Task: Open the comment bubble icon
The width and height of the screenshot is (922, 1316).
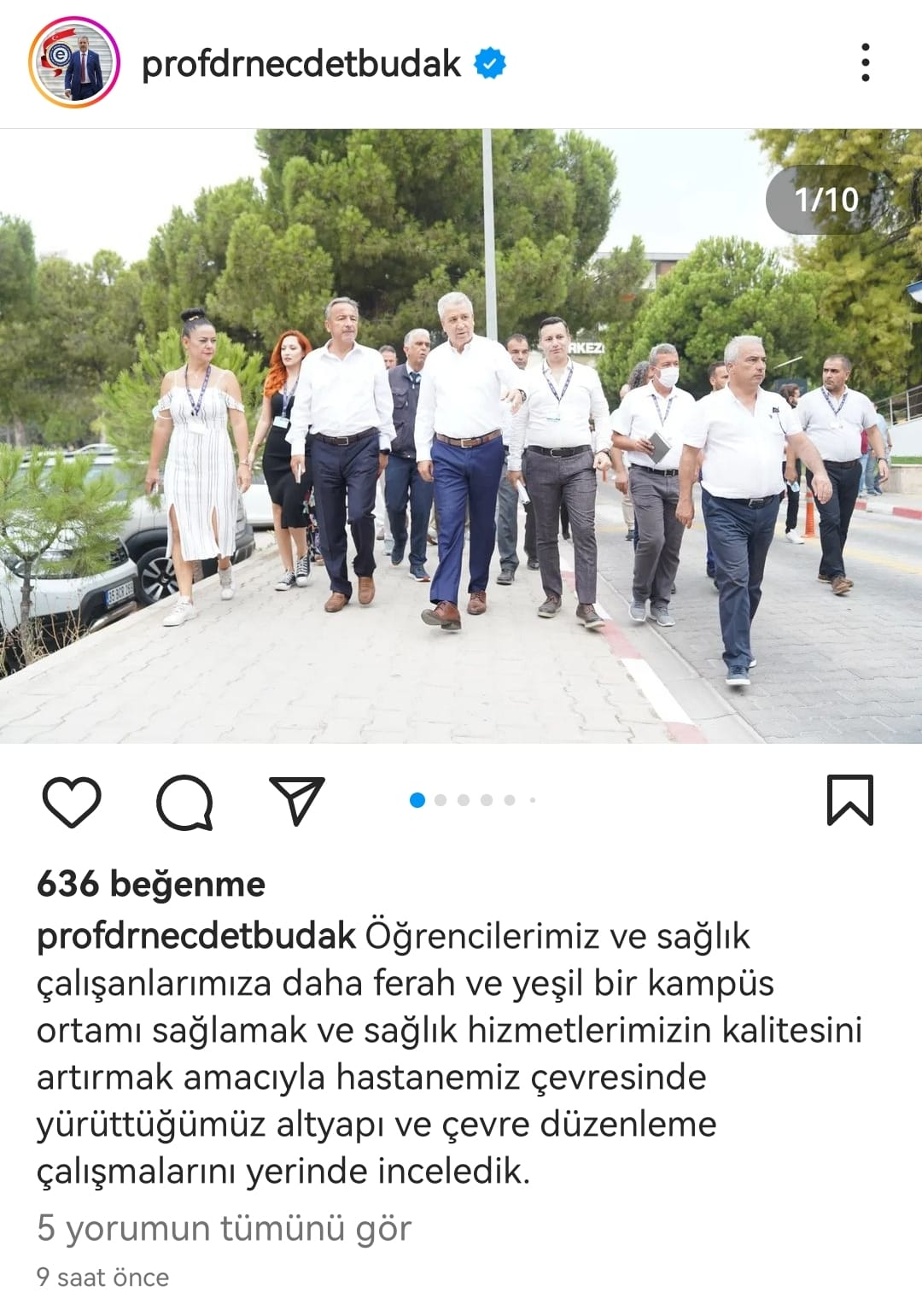Action: [x=184, y=801]
